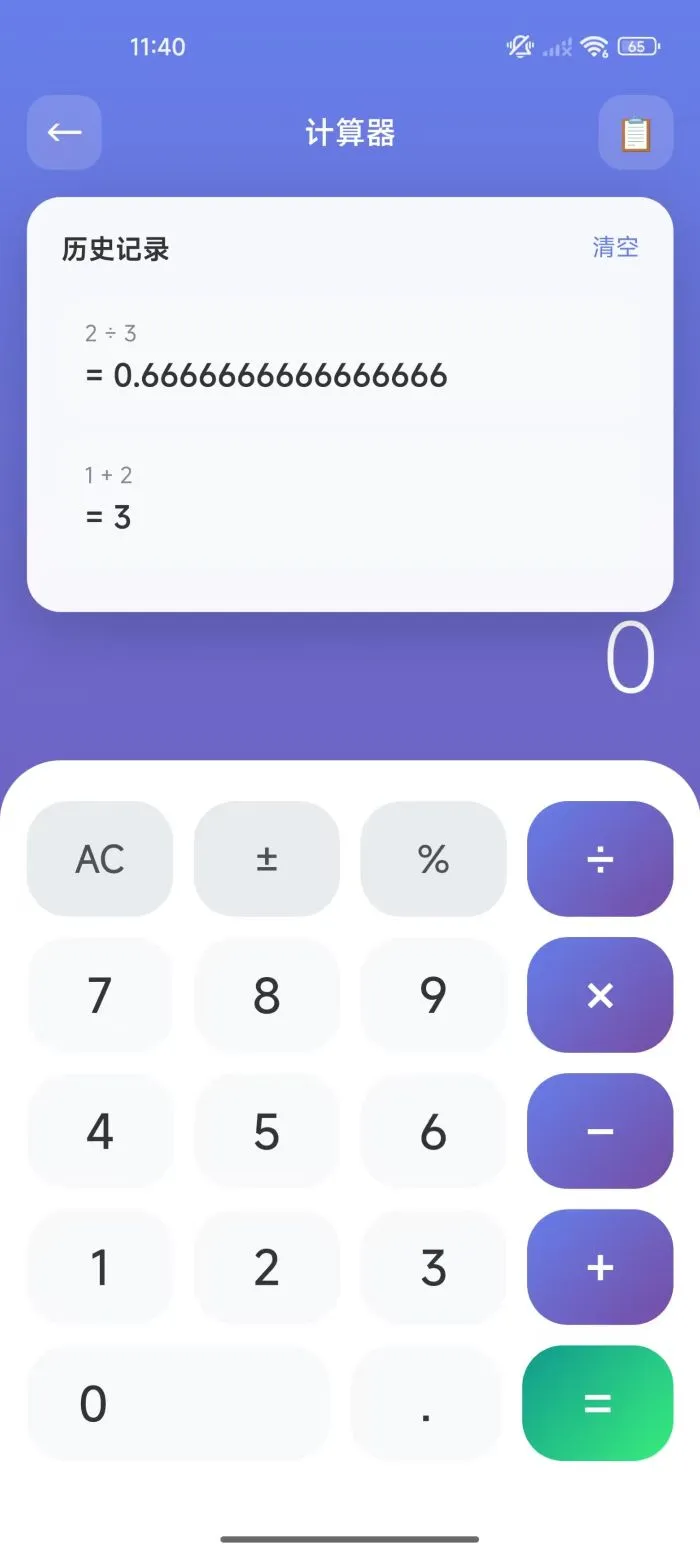This screenshot has width=700, height=1555.
Task: Choose the divide operator
Action: tap(600, 859)
